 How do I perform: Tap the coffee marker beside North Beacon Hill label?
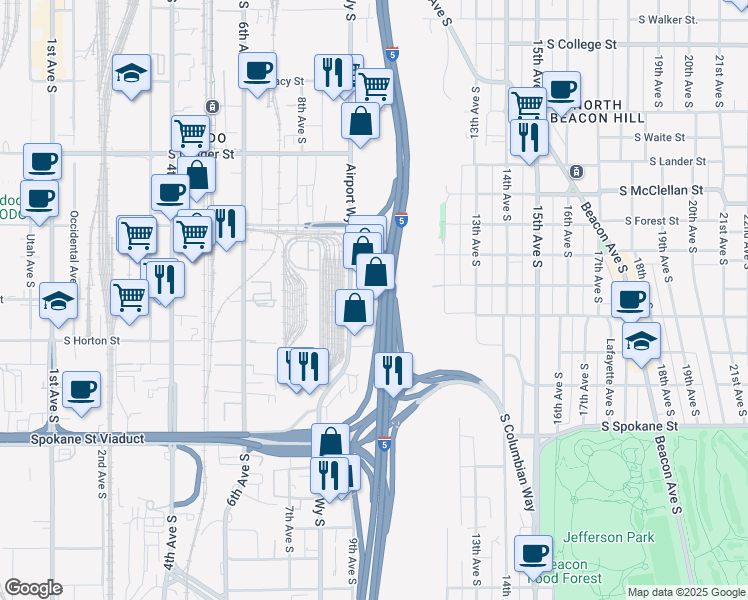tap(561, 89)
